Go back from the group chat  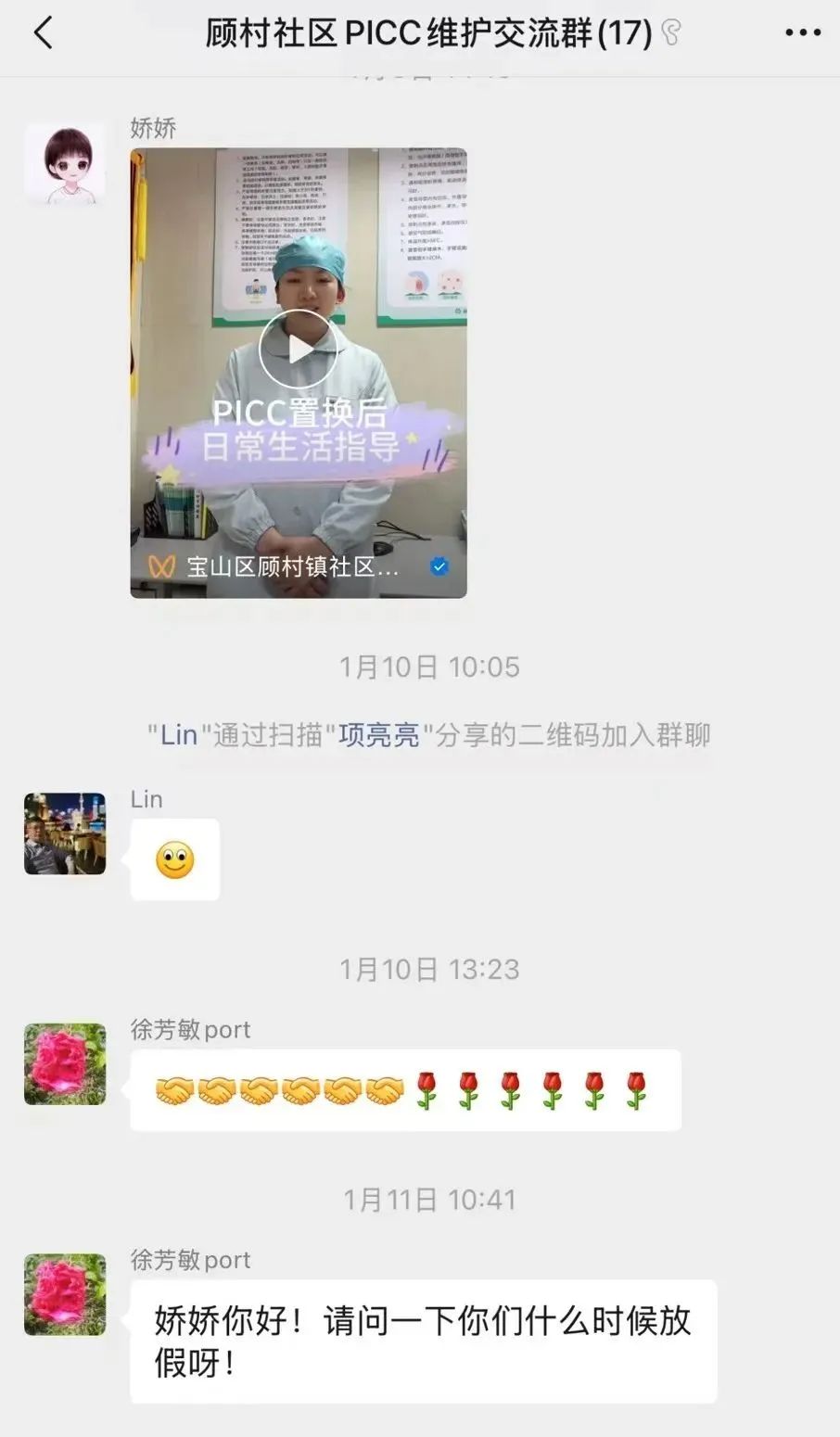coord(44,33)
